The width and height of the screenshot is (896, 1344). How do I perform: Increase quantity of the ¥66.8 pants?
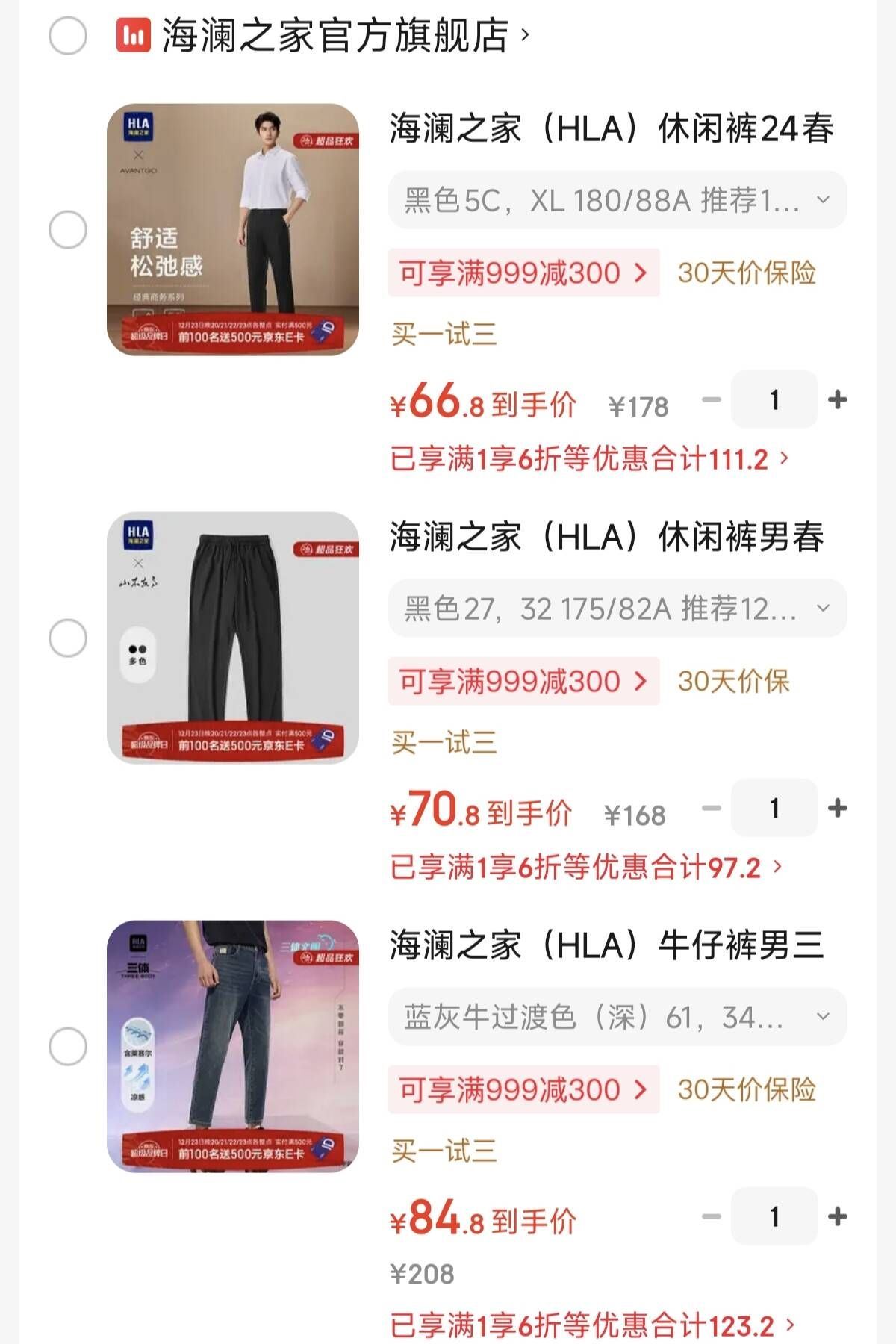coord(838,399)
